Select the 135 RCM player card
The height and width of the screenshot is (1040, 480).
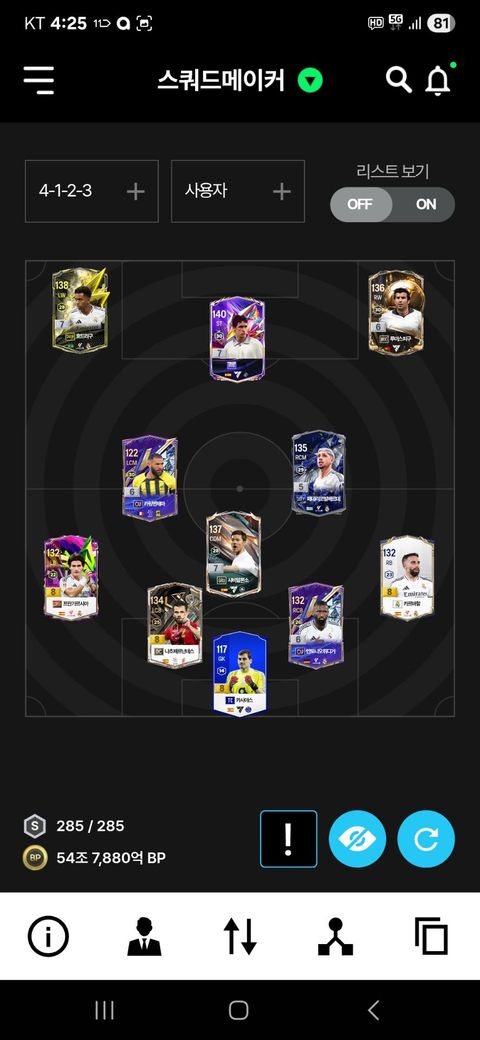(319, 472)
